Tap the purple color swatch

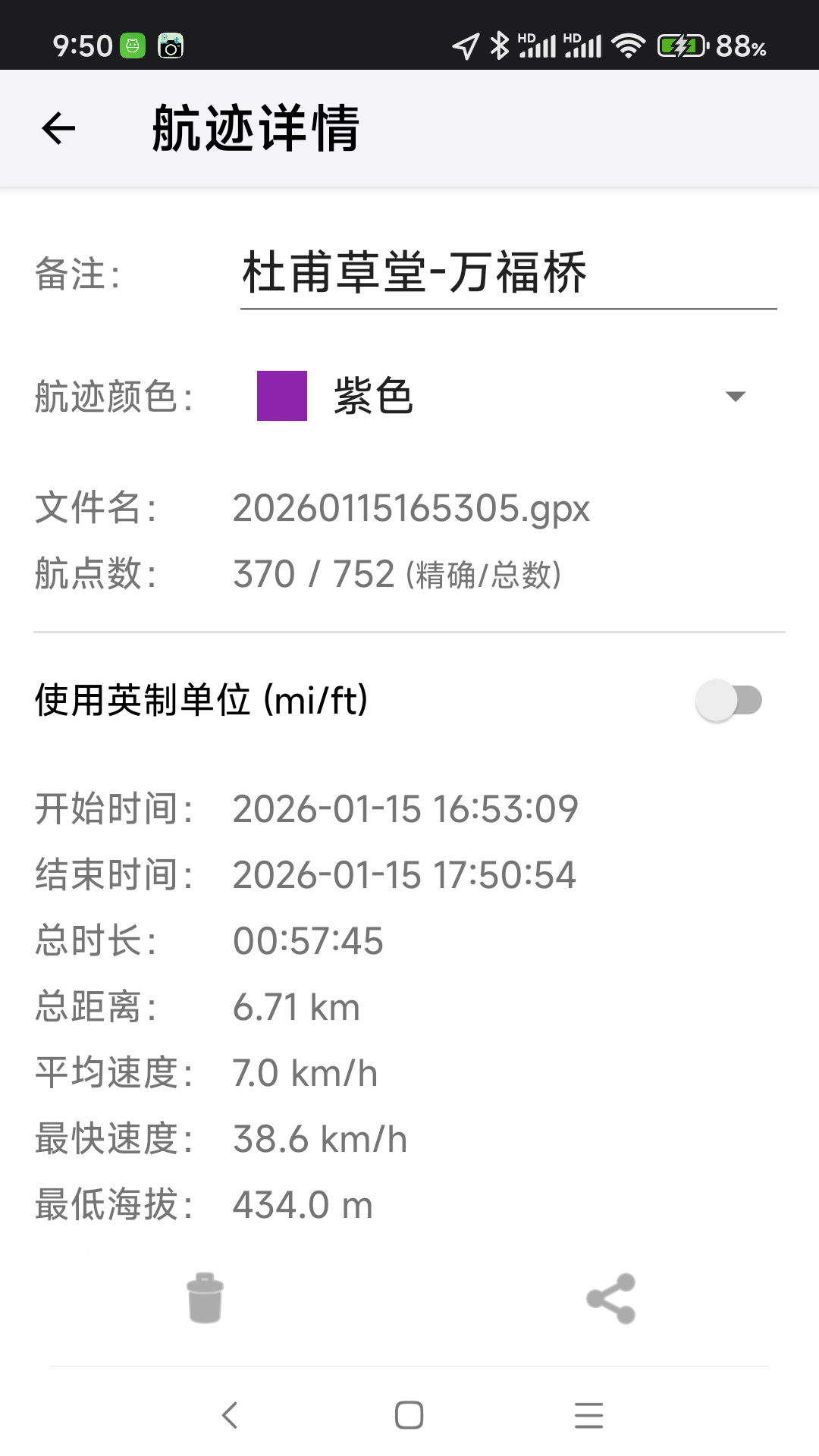point(283,396)
